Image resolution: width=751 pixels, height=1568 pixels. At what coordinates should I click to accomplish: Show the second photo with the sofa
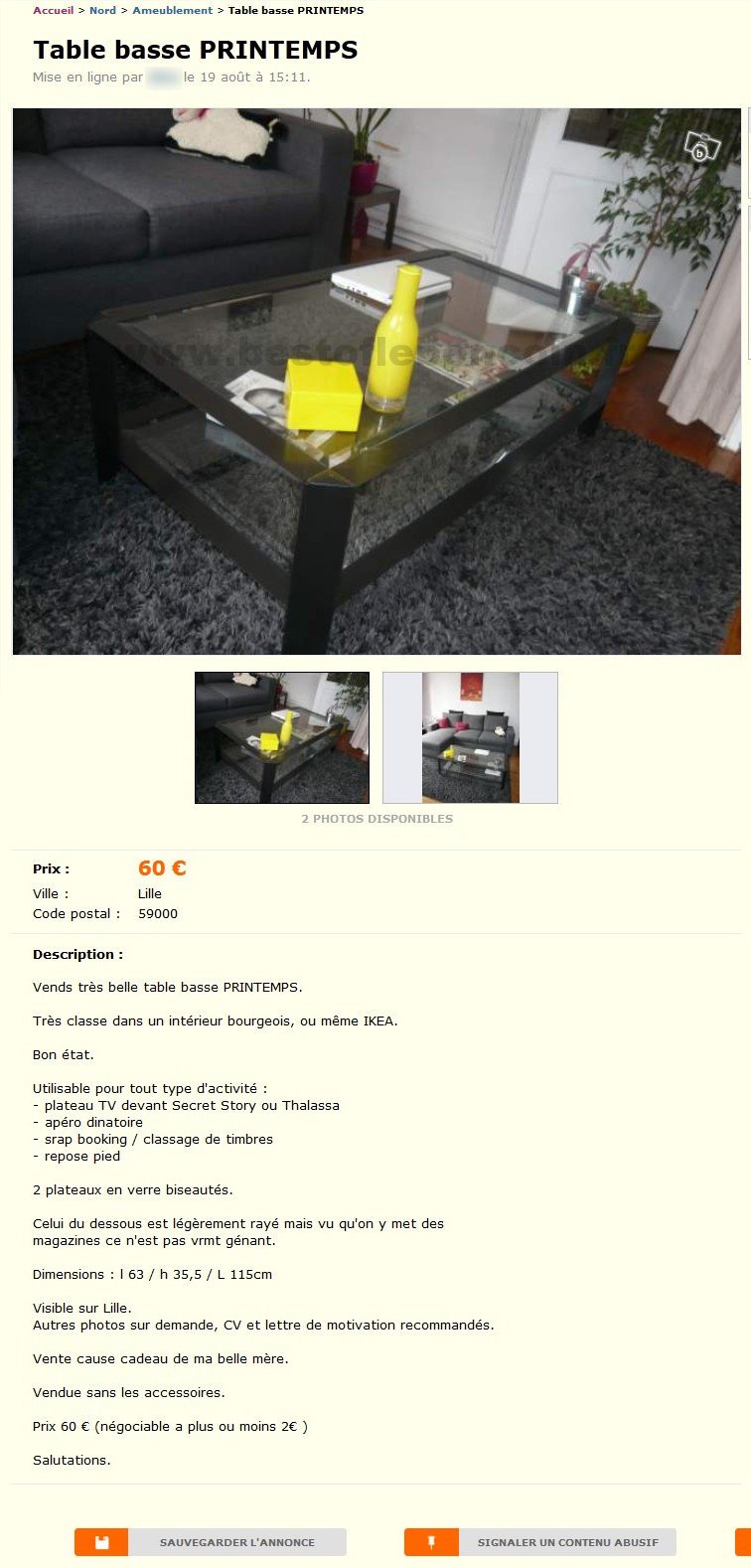click(x=470, y=737)
